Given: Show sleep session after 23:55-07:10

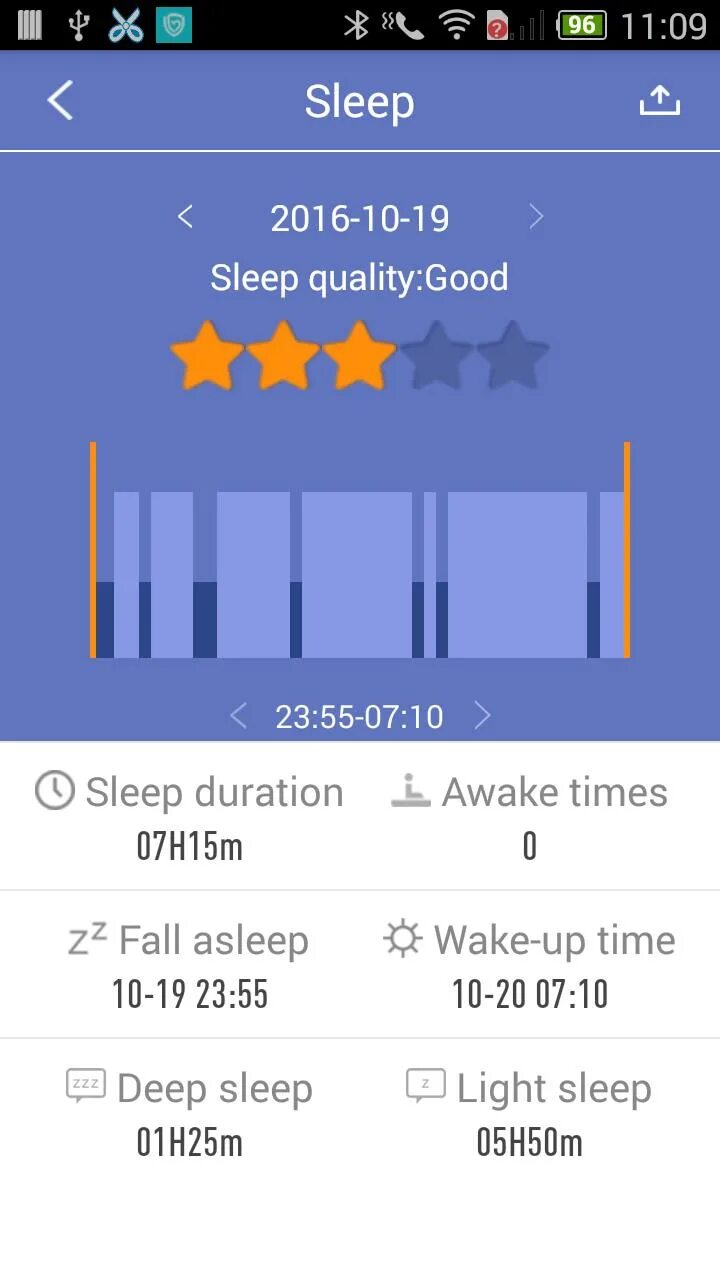Looking at the screenshot, I should point(482,715).
